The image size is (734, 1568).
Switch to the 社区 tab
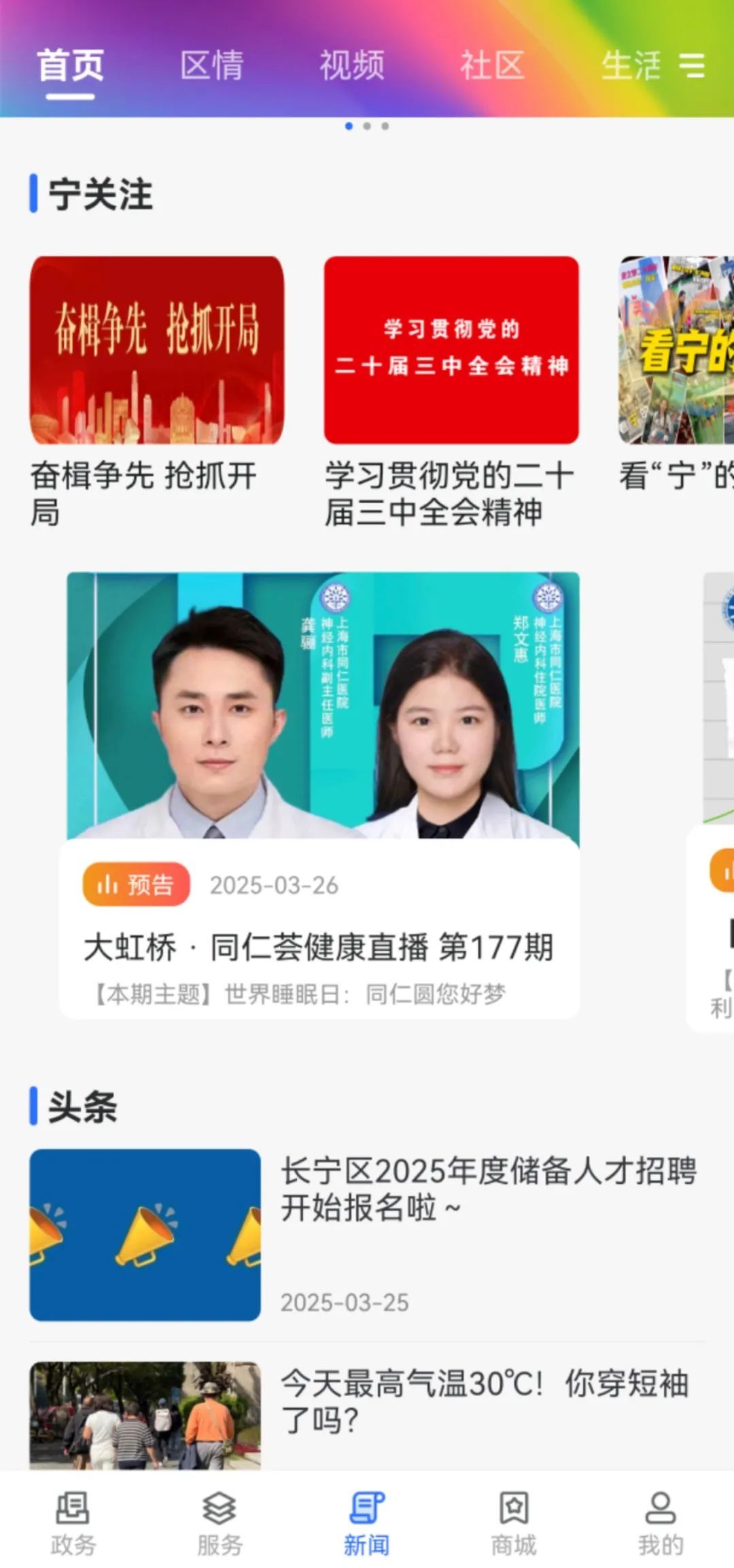coord(492,66)
